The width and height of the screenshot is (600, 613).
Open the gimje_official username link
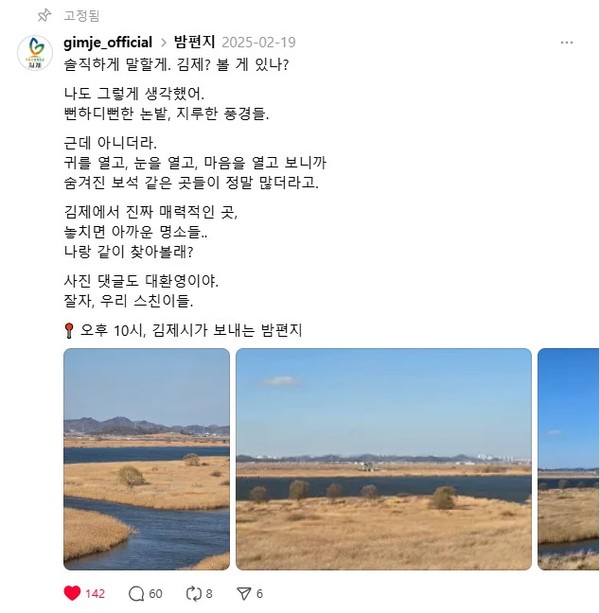(107, 42)
